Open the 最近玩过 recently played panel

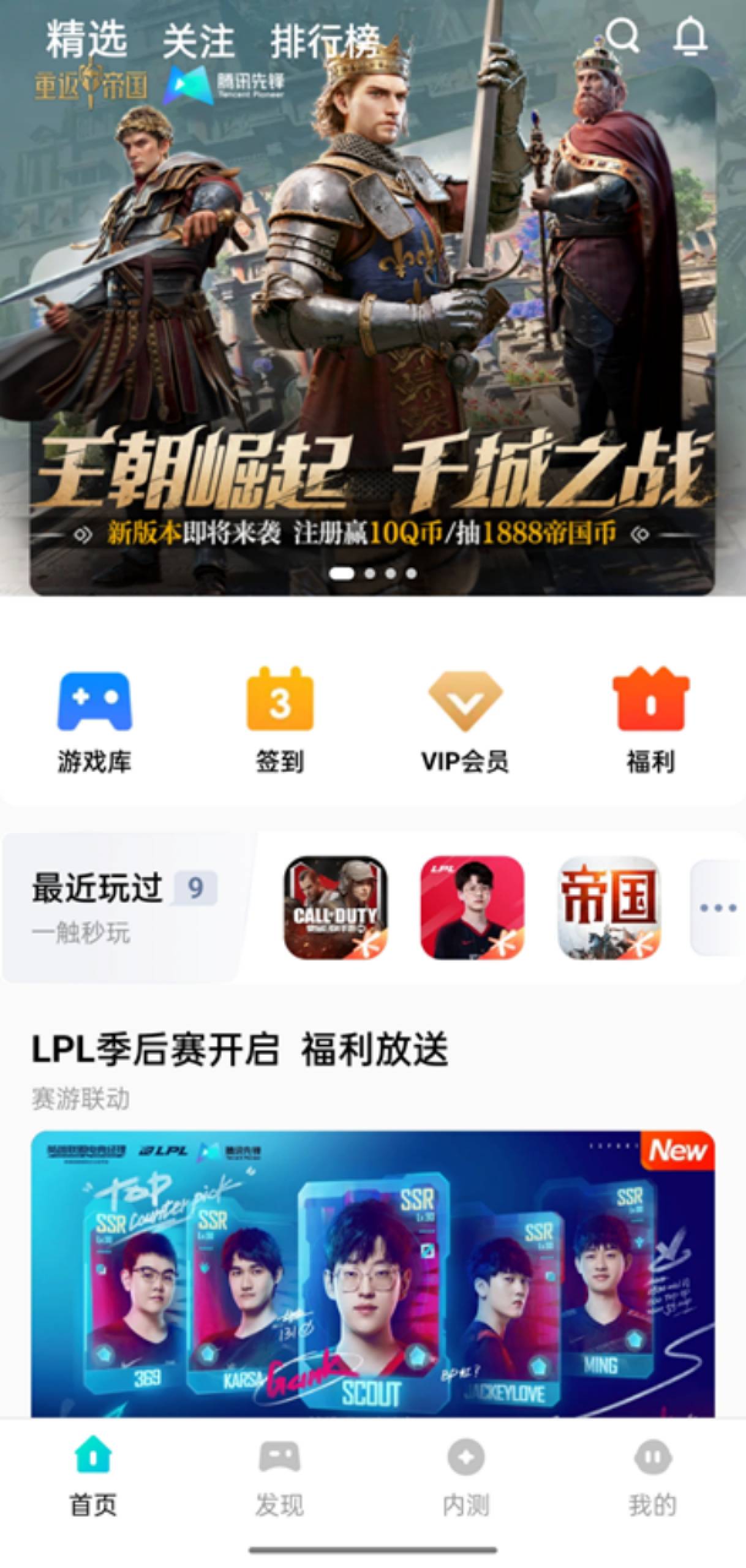[x=122, y=907]
